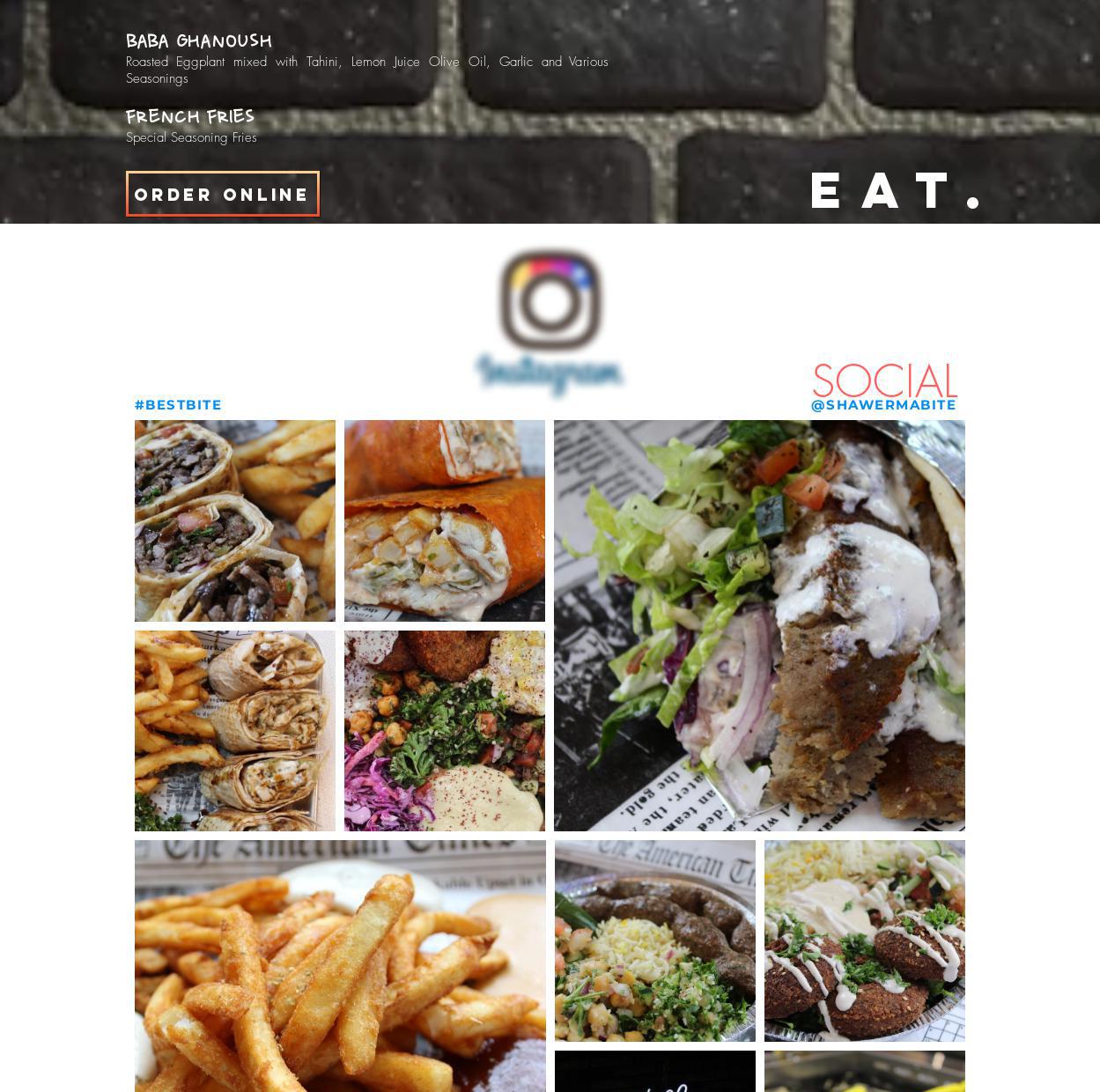View the large gyro pita with salad photo
This screenshot has width=1100, height=1092.
click(759, 625)
